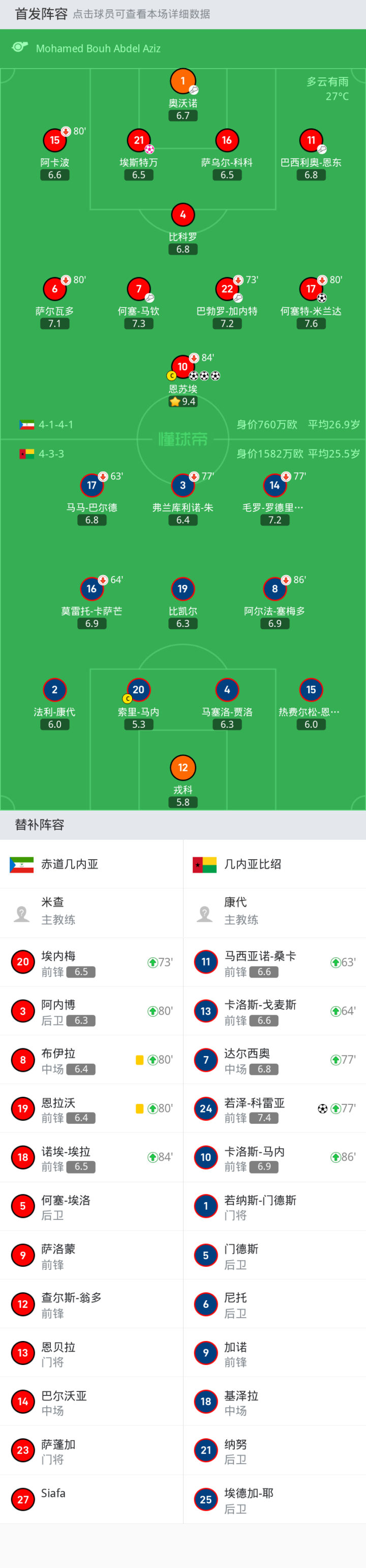This screenshot has height=1568, width=366.
Task: Open coach 米查's profile
Action: coord(91,912)
